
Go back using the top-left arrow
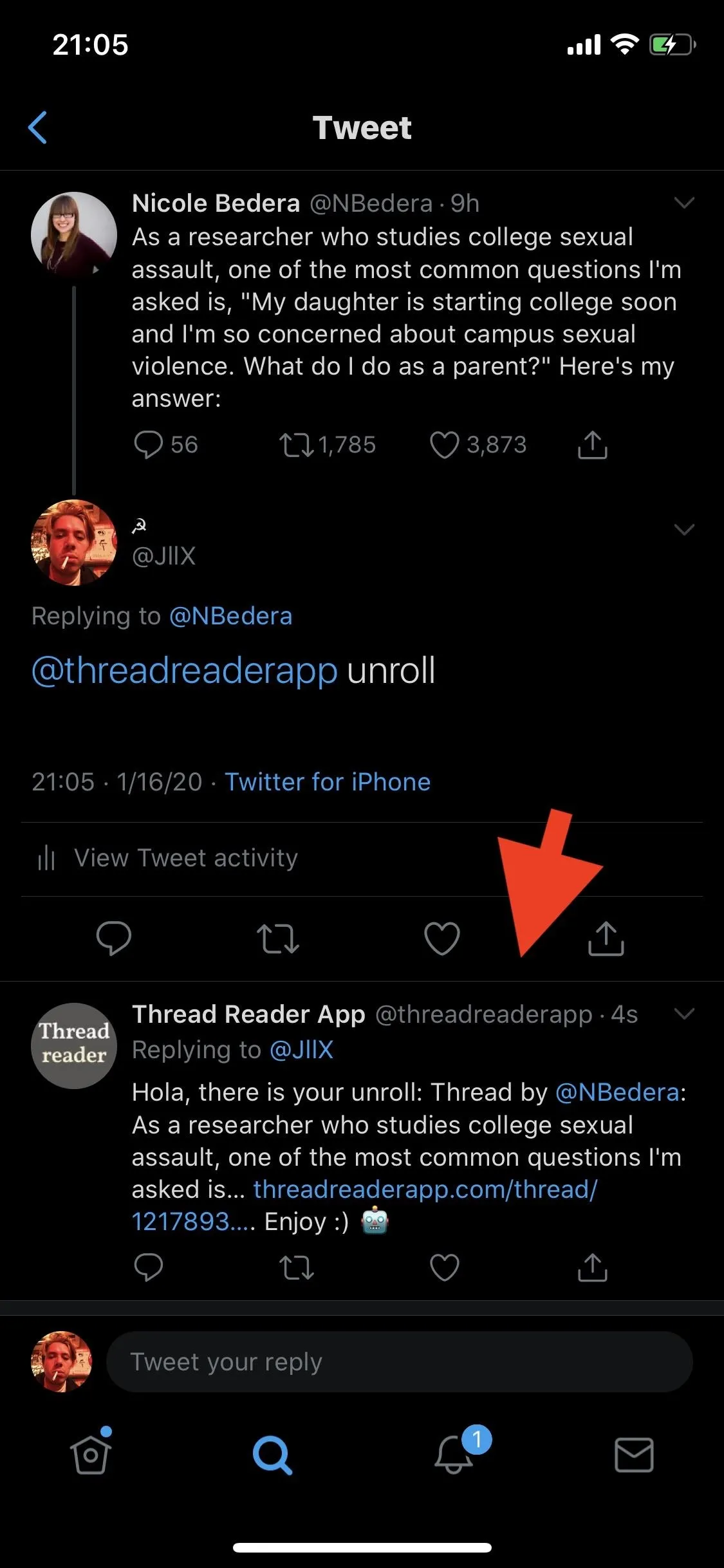tap(38, 127)
